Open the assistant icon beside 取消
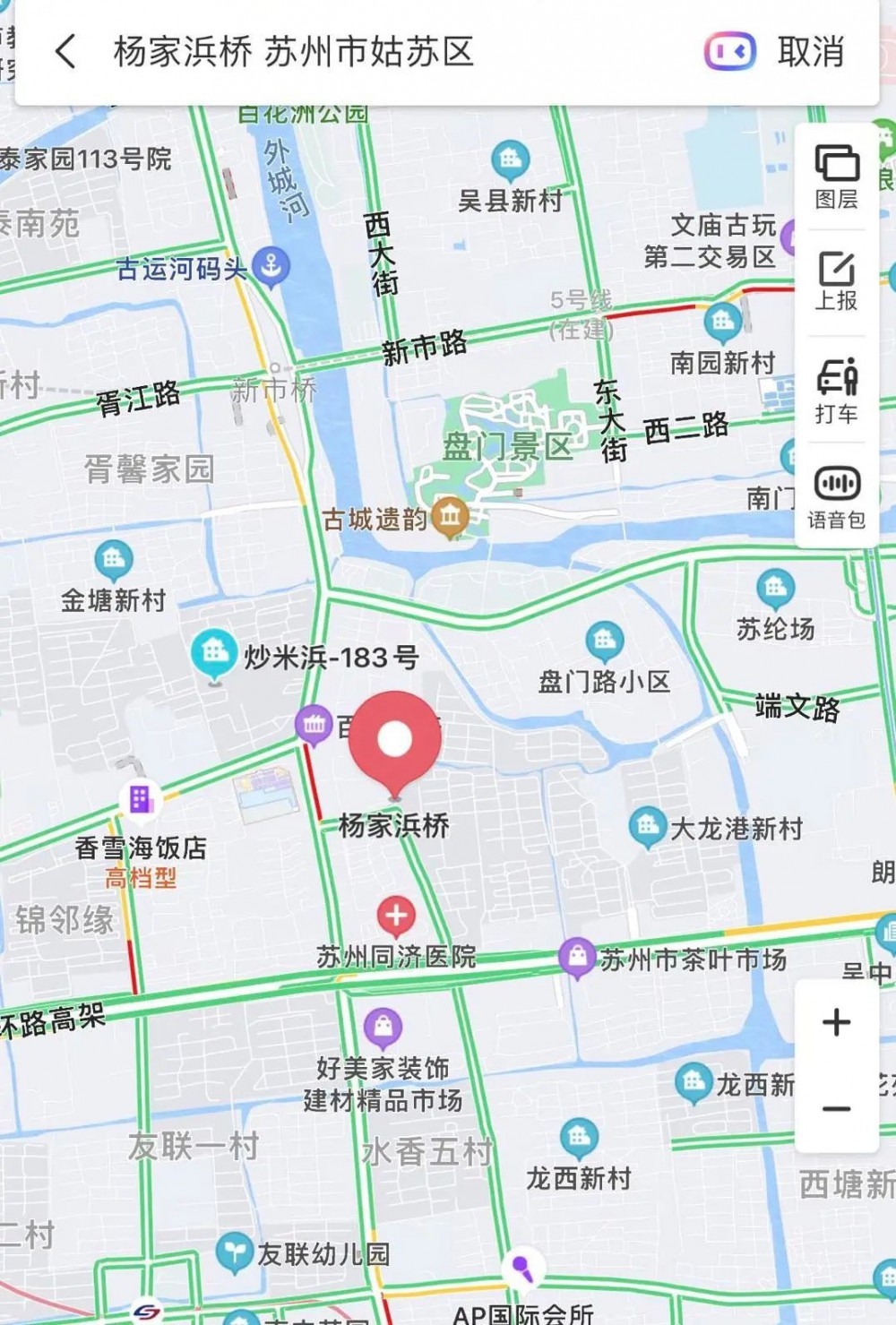Screen dimensions: 896x1325 pyautogui.click(x=729, y=52)
